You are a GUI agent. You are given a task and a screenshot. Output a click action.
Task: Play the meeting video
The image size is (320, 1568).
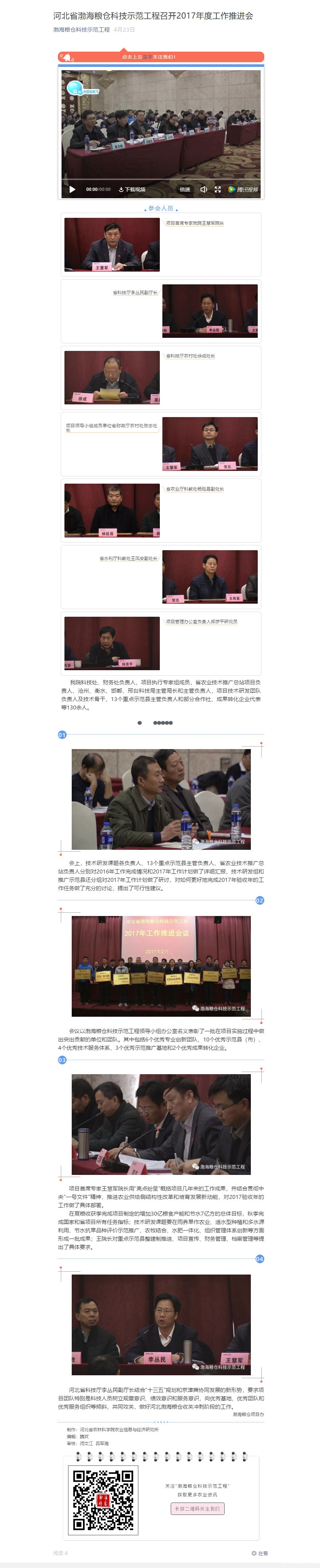click(x=72, y=189)
